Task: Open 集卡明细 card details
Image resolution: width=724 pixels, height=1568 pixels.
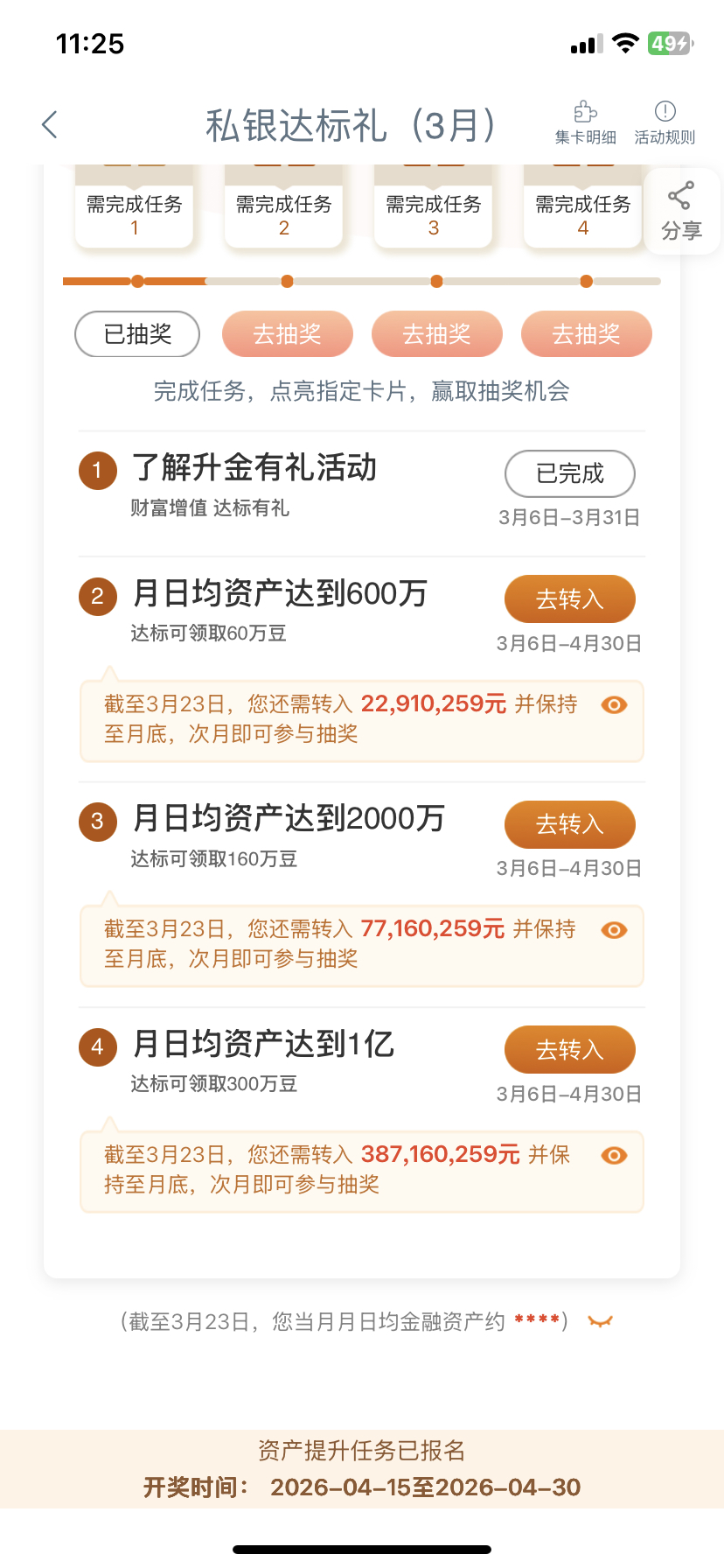Action: (x=585, y=122)
